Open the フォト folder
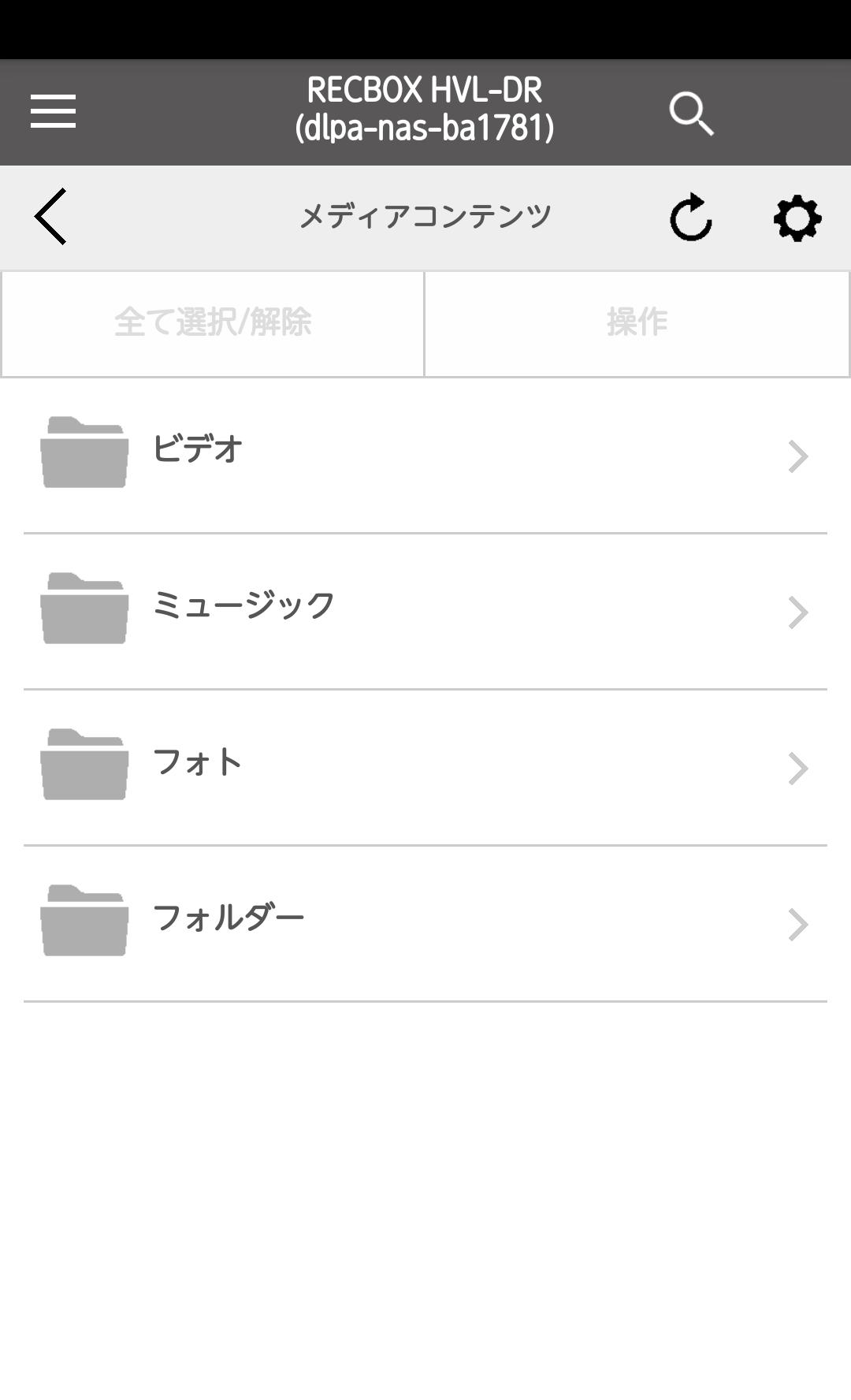Viewport: 851px width, 1400px height. 425,767
